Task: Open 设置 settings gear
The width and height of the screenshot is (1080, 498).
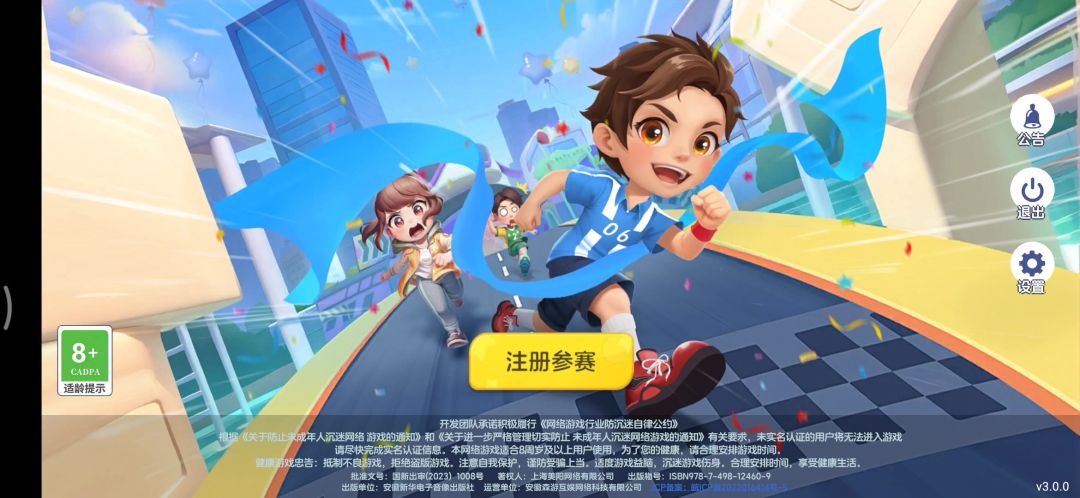Action: coord(1031,269)
